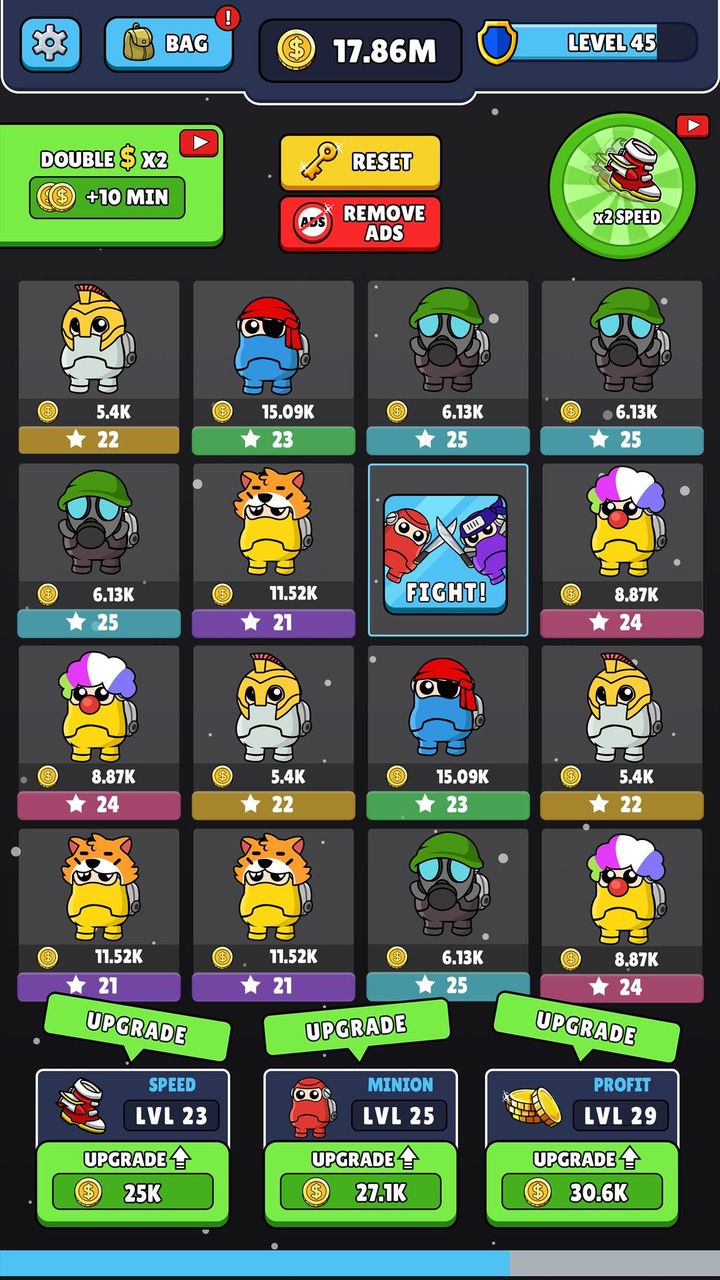This screenshot has width=720, height=1280.
Task: Upgrade Minion for 27.1K
Action: [x=360, y=1183]
